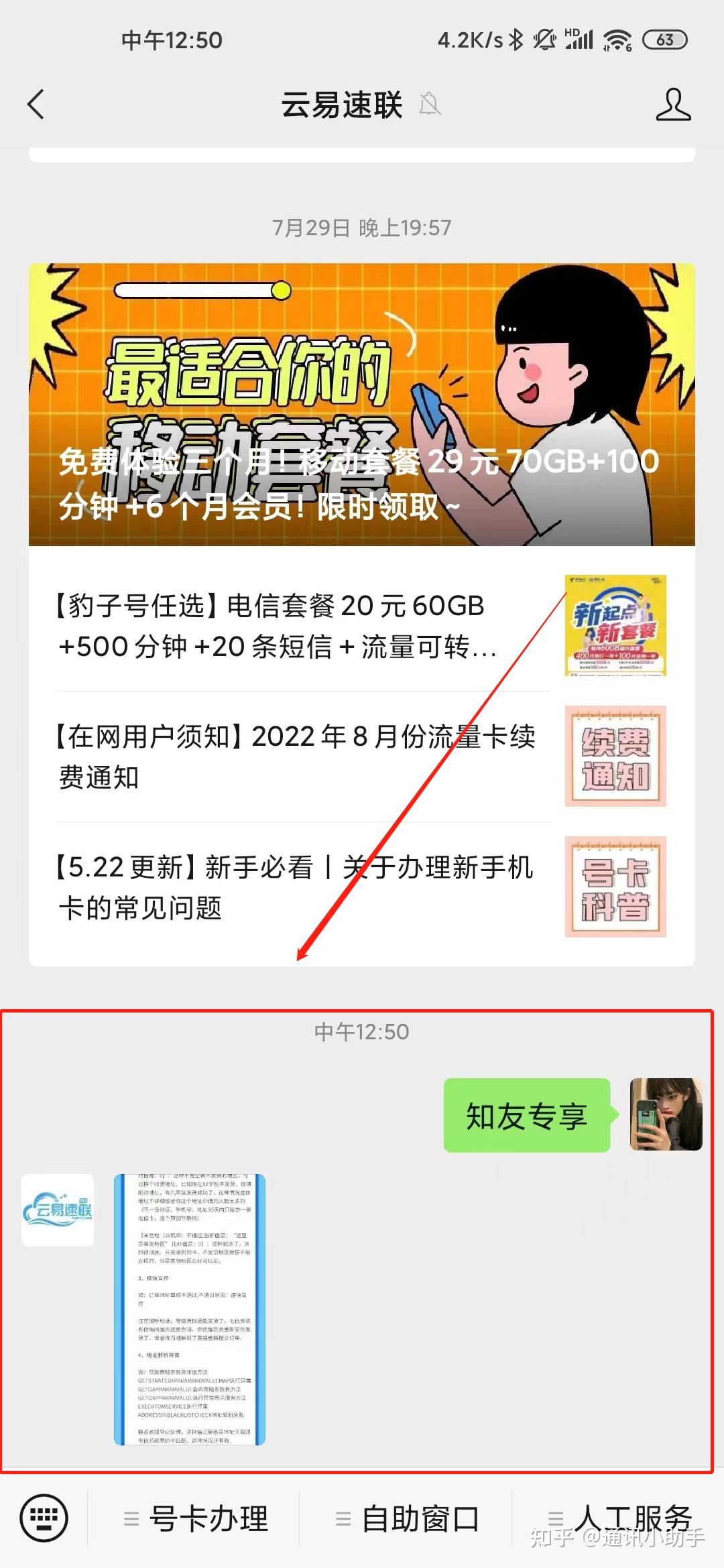Open the 新手必看 办理新手机卡常见问题 article
Screen dimensions: 724x1568
302,887
